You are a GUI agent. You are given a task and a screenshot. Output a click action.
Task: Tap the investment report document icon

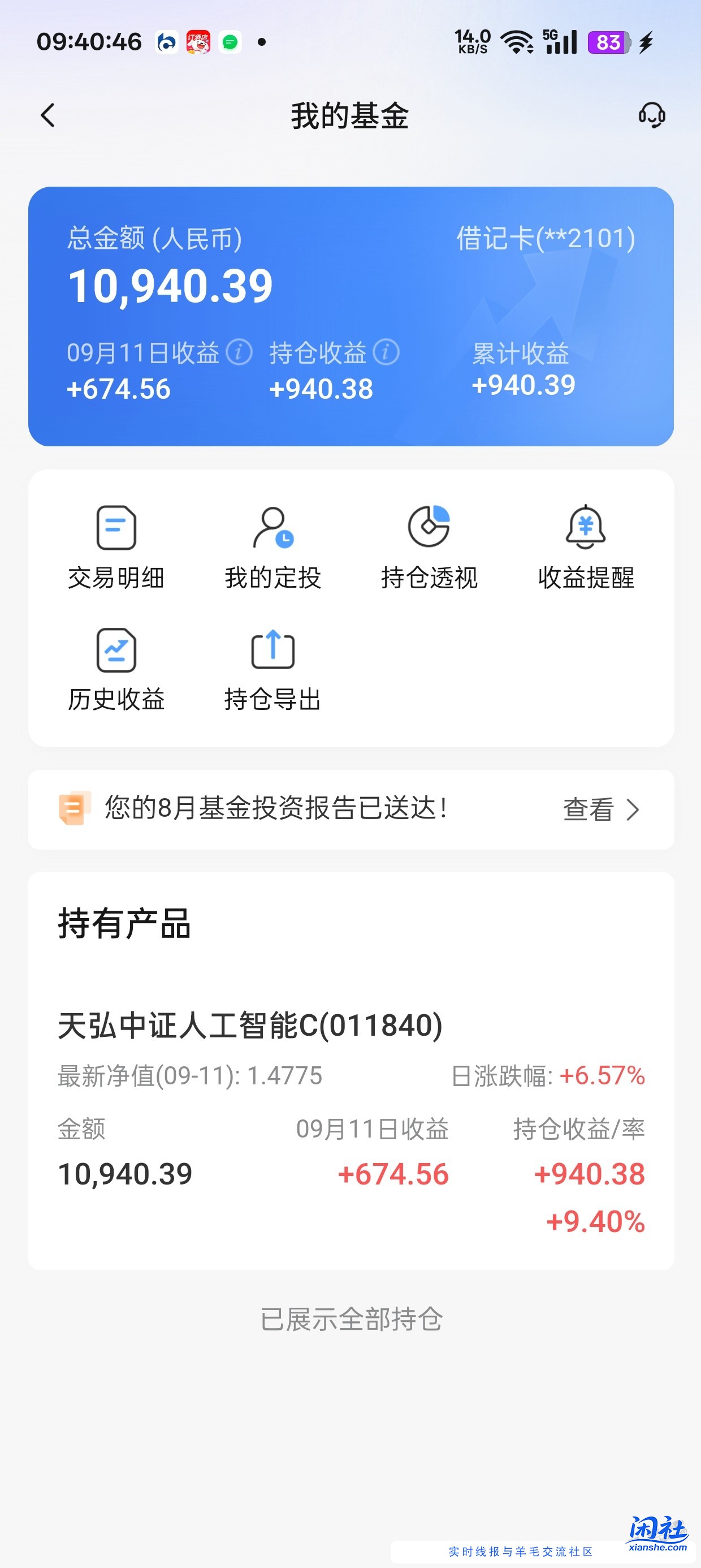[x=73, y=808]
